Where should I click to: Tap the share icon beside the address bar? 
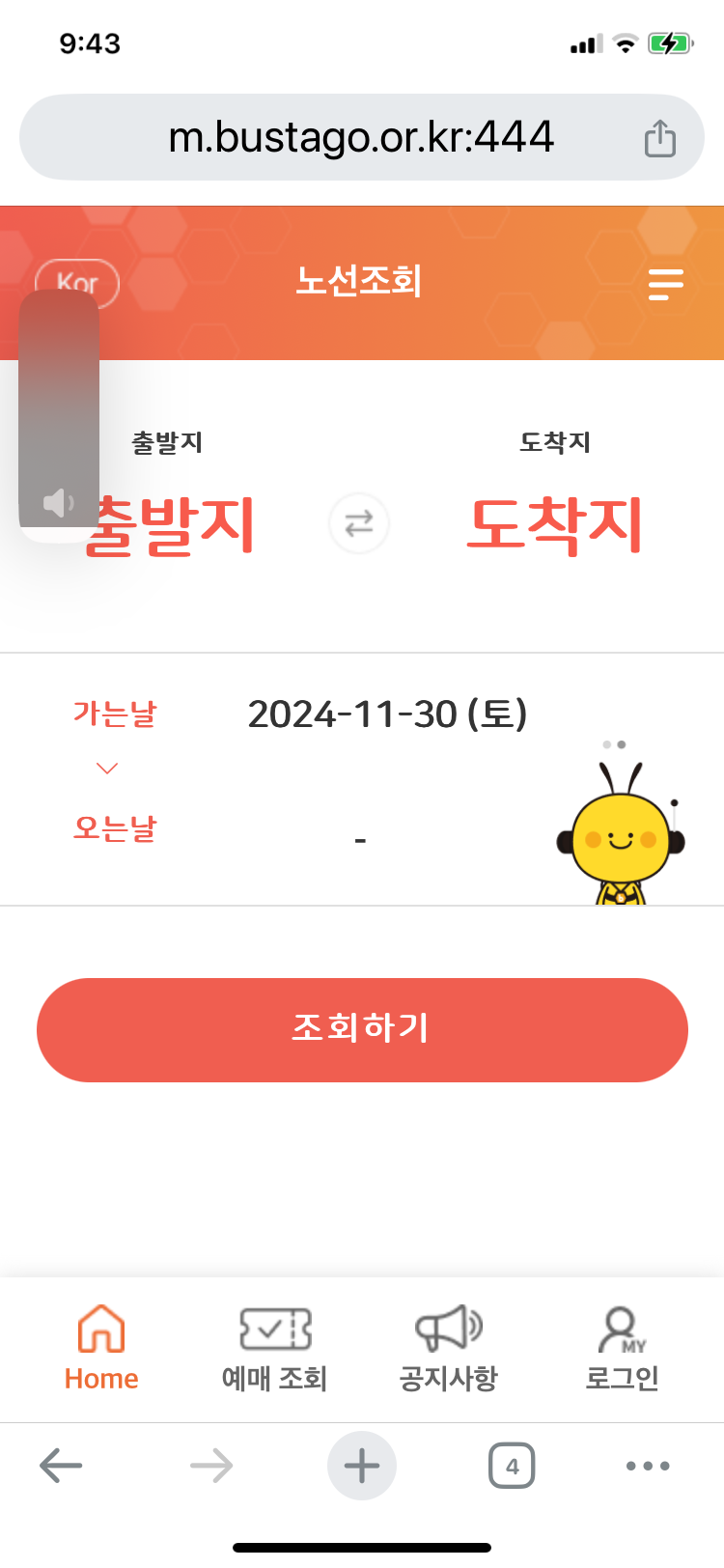660,136
